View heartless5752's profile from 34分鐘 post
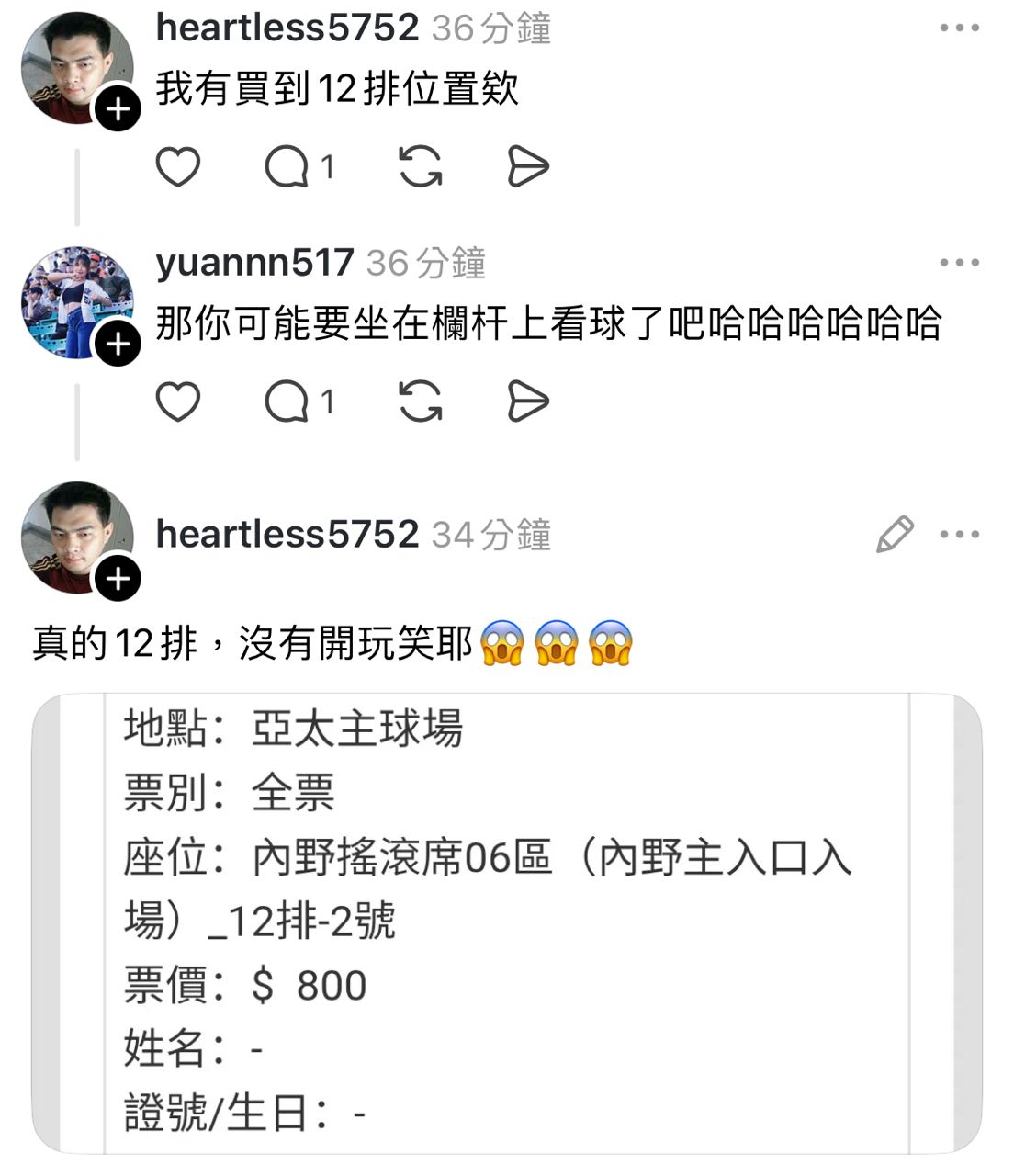The image size is (1014, 1176). [x=287, y=535]
